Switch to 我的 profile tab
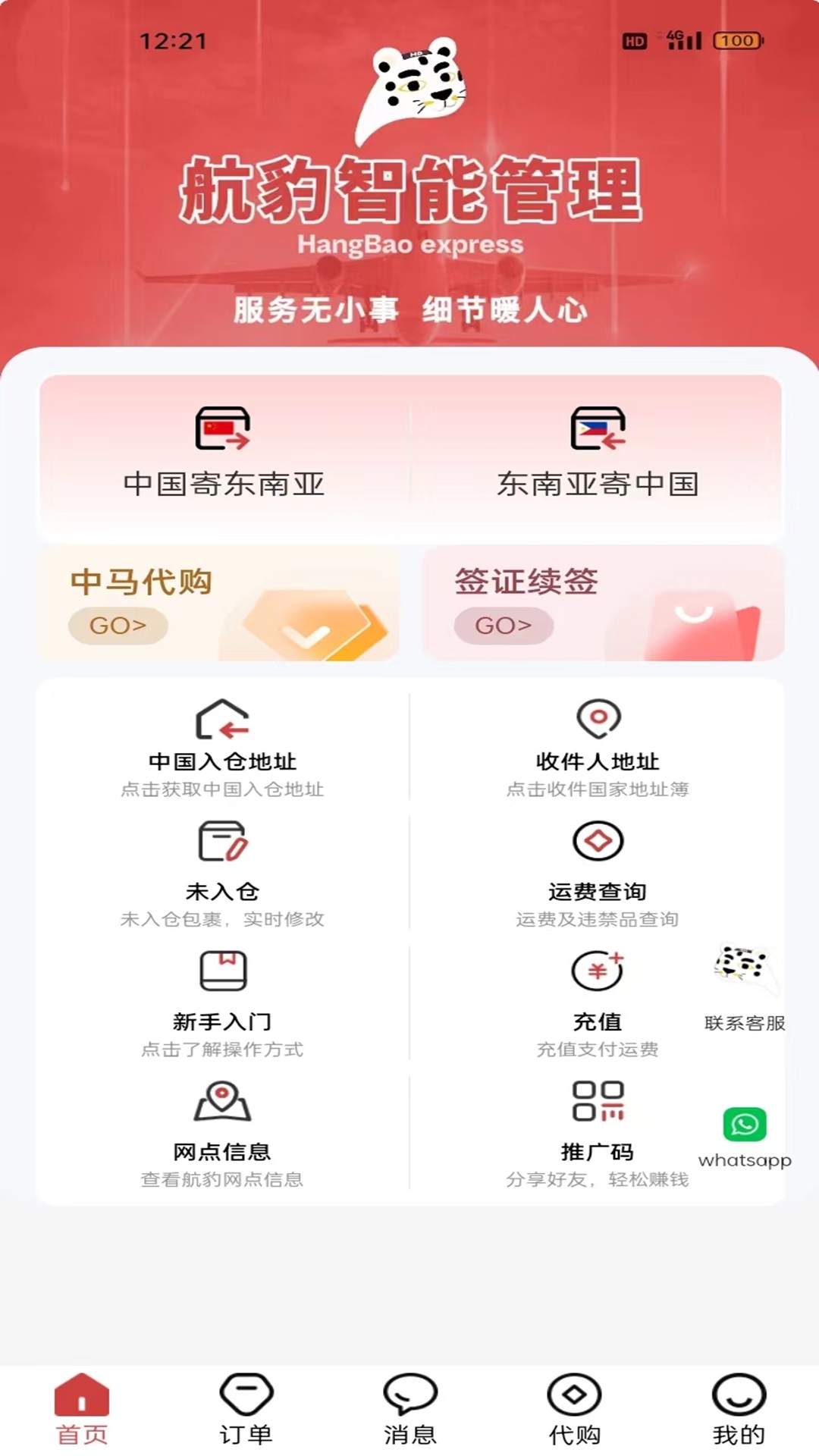This screenshot has width=819, height=1456. 738,1409
